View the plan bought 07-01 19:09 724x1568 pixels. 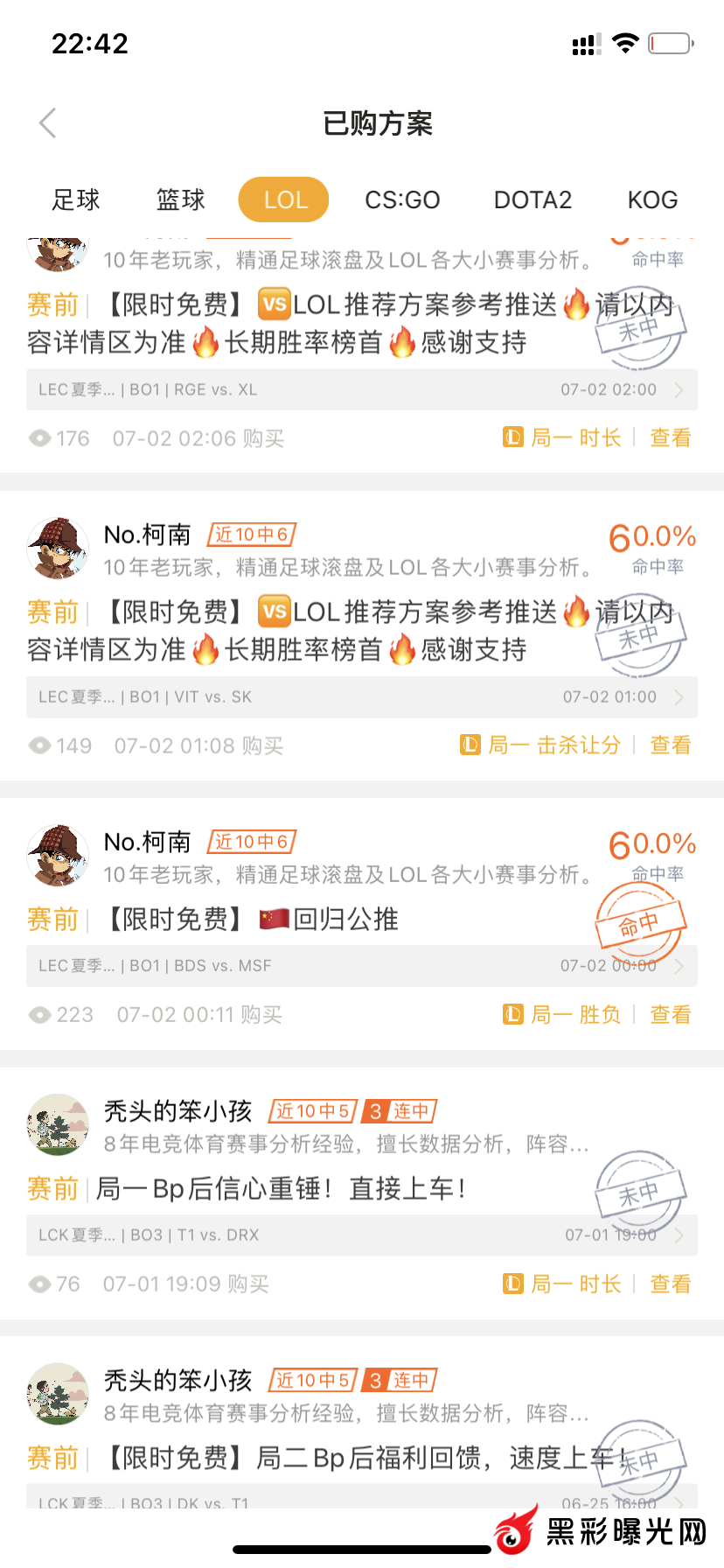point(670,1284)
